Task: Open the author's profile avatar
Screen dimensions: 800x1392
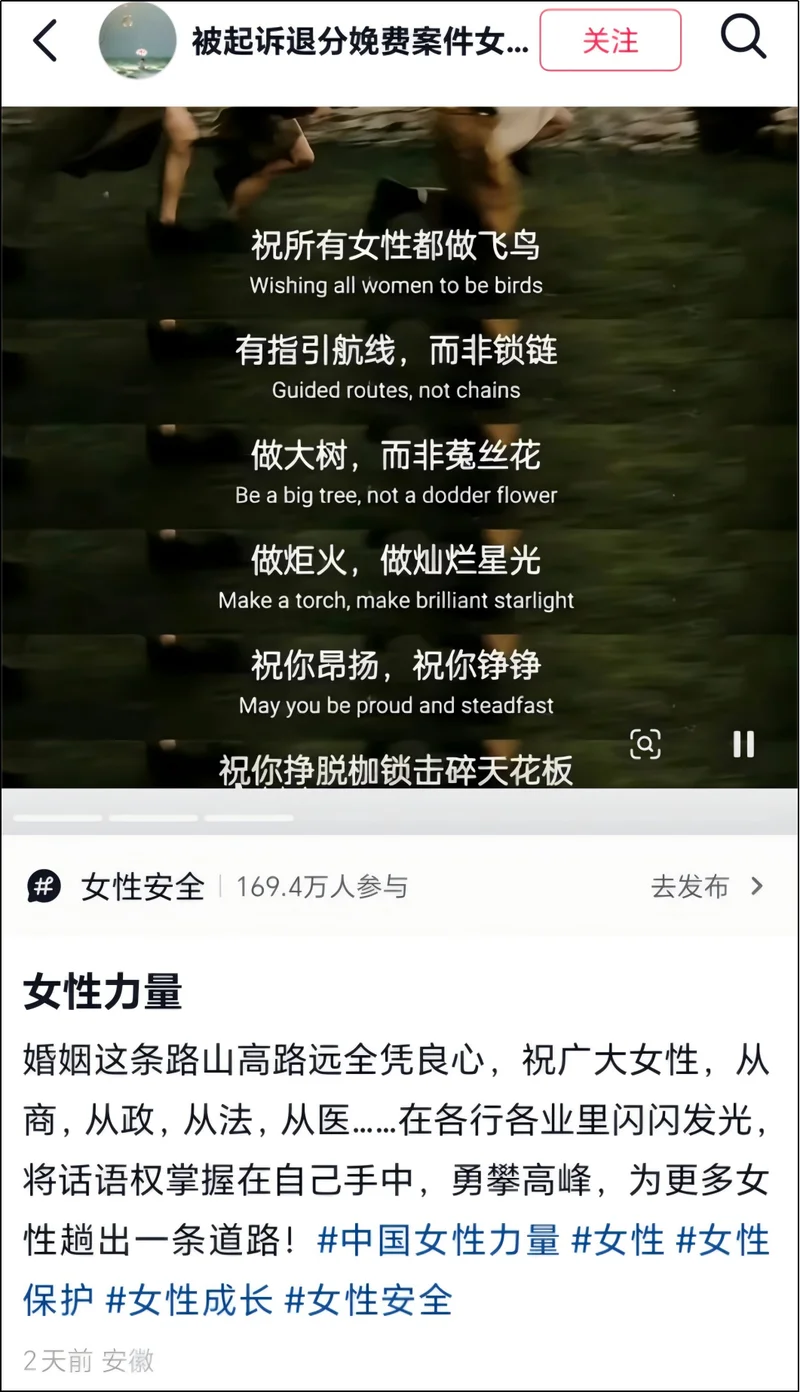Action: 137,41
